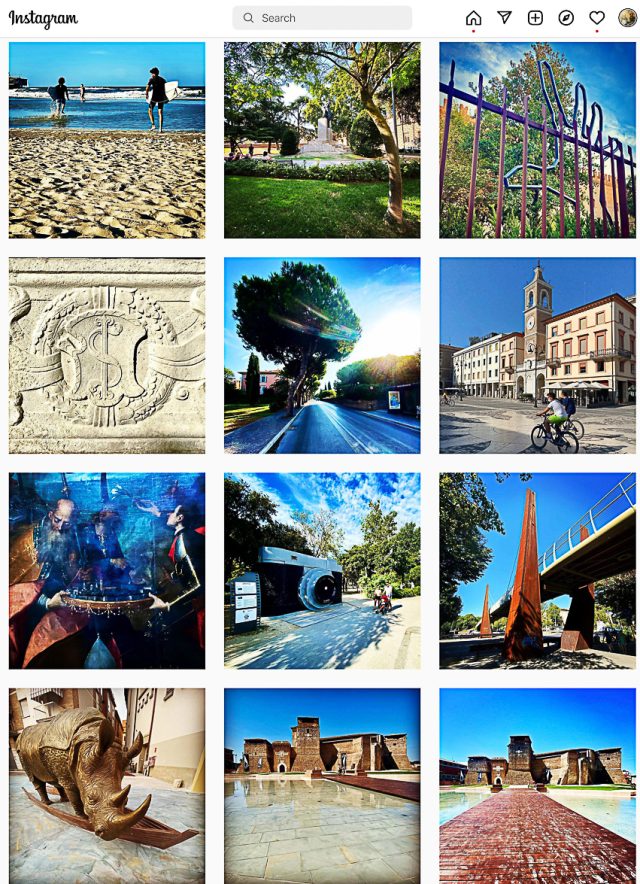Open the castle with reflecting pool photo
This screenshot has width=640, height=884.
[x=322, y=785]
